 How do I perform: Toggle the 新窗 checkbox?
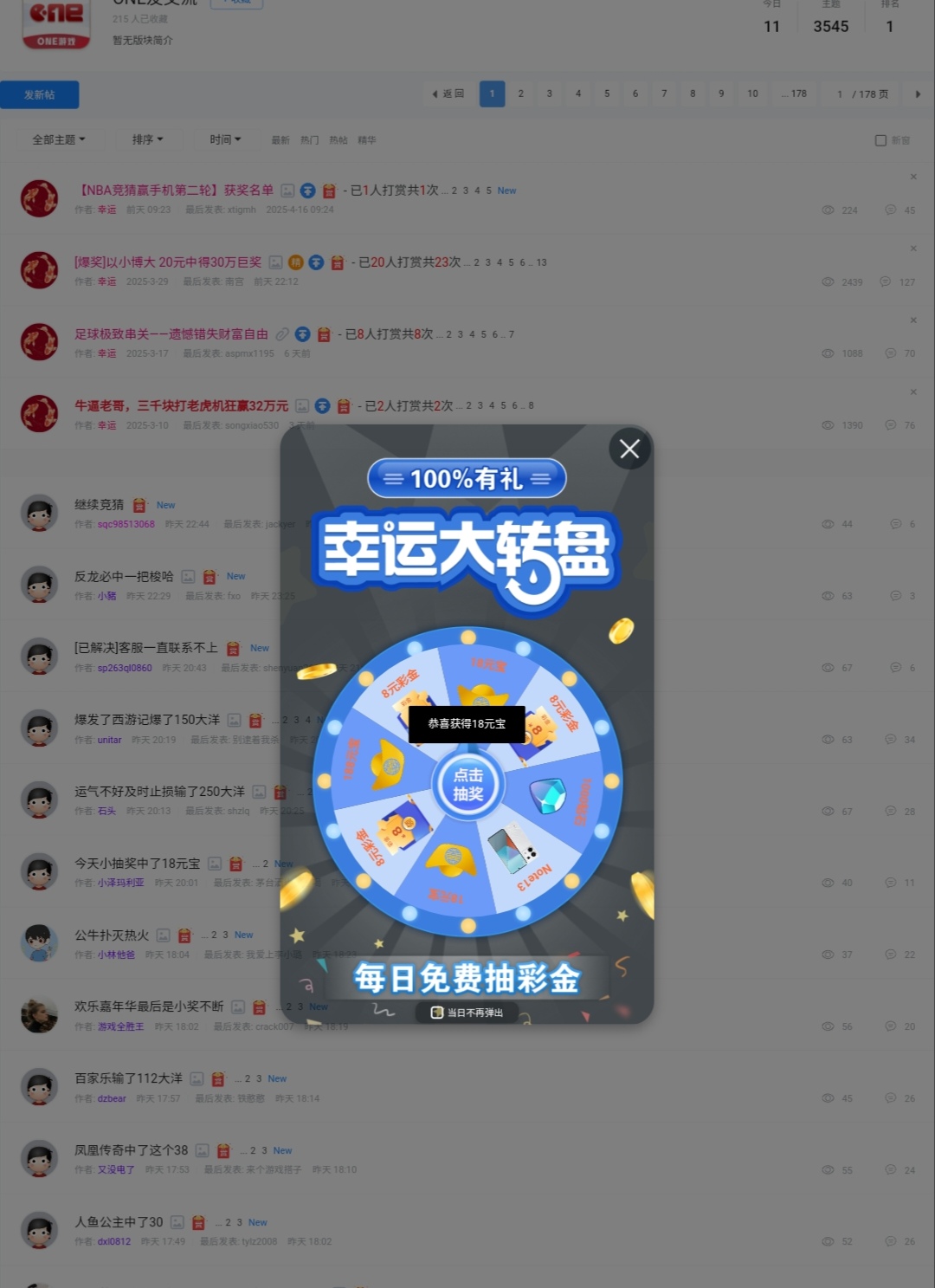click(880, 140)
